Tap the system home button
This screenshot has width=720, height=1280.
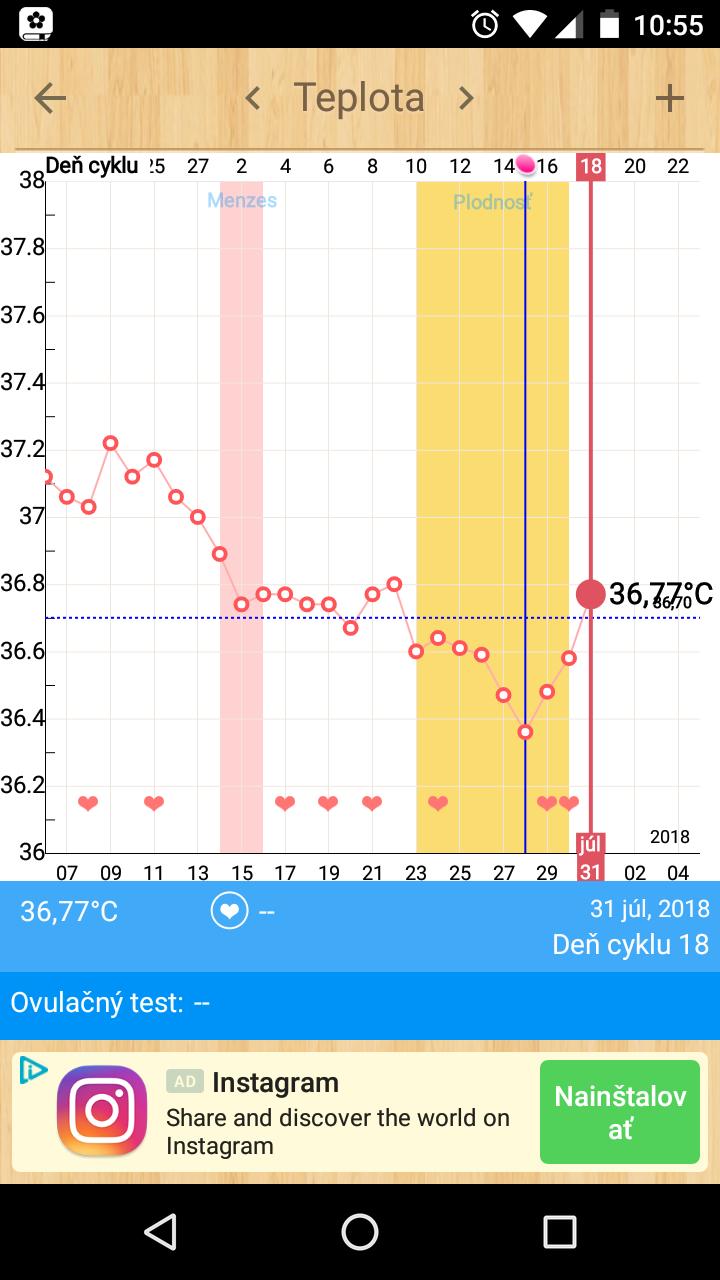(360, 1232)
